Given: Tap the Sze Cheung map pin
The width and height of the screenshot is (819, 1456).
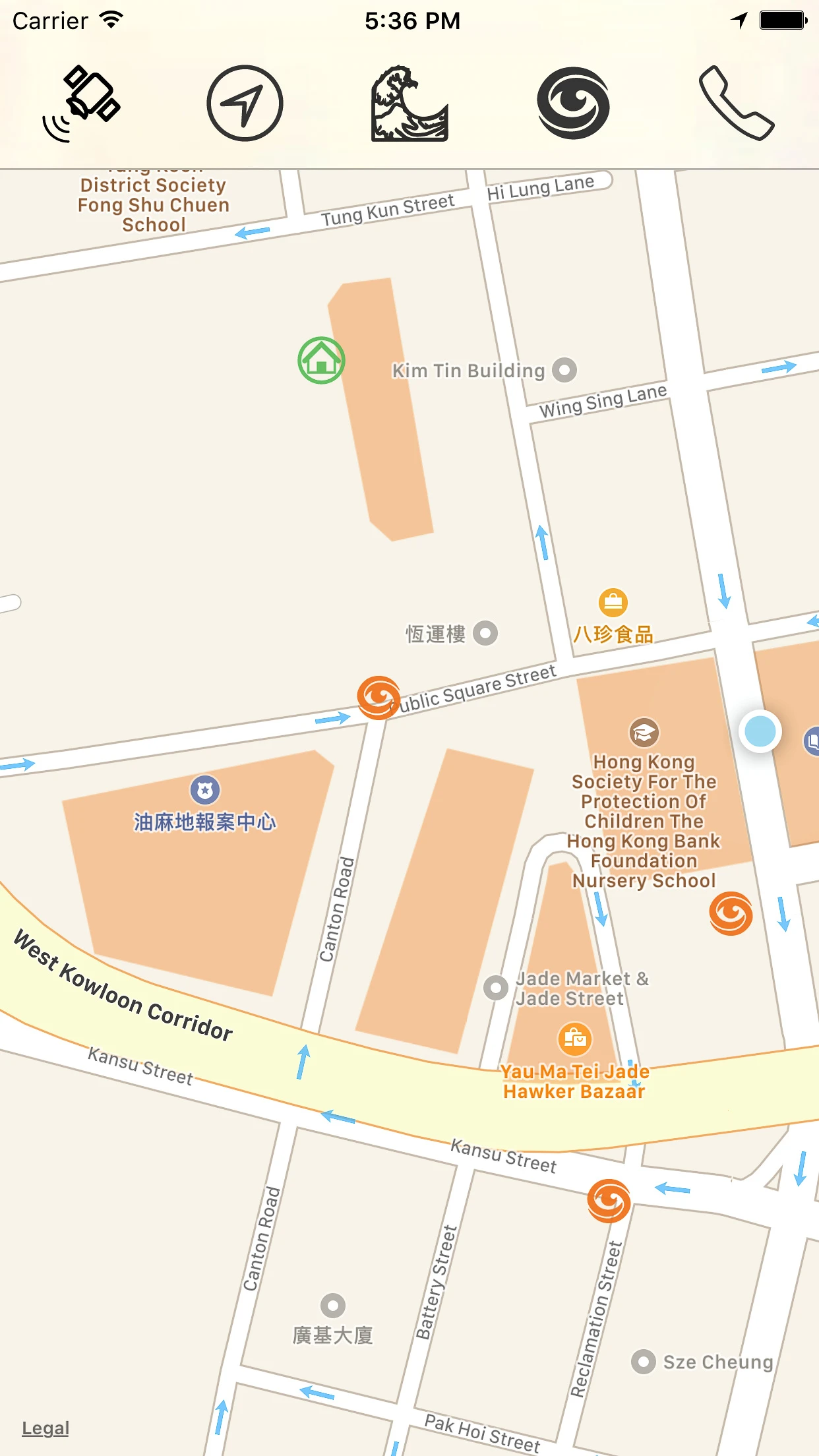Looking at the screenshot, I should (x=643, y=1361).
